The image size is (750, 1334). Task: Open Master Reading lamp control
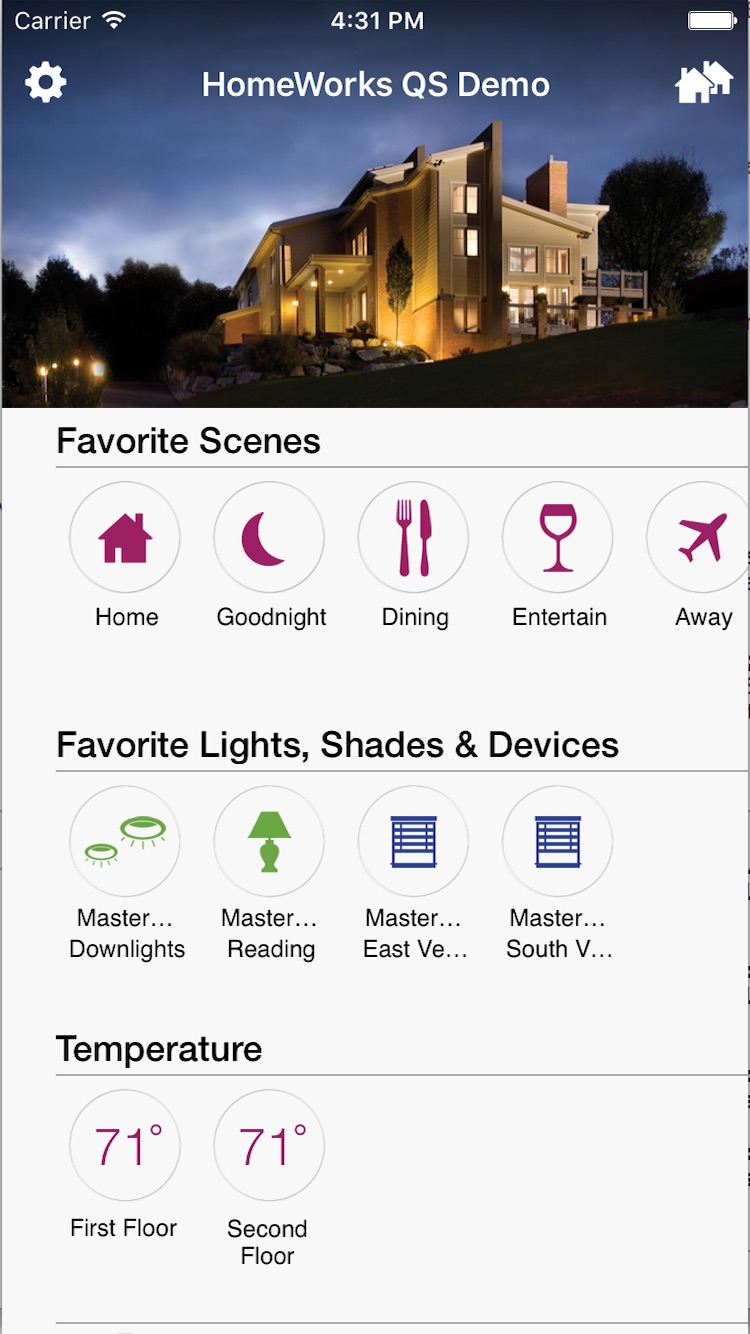[x=269, y=842]
